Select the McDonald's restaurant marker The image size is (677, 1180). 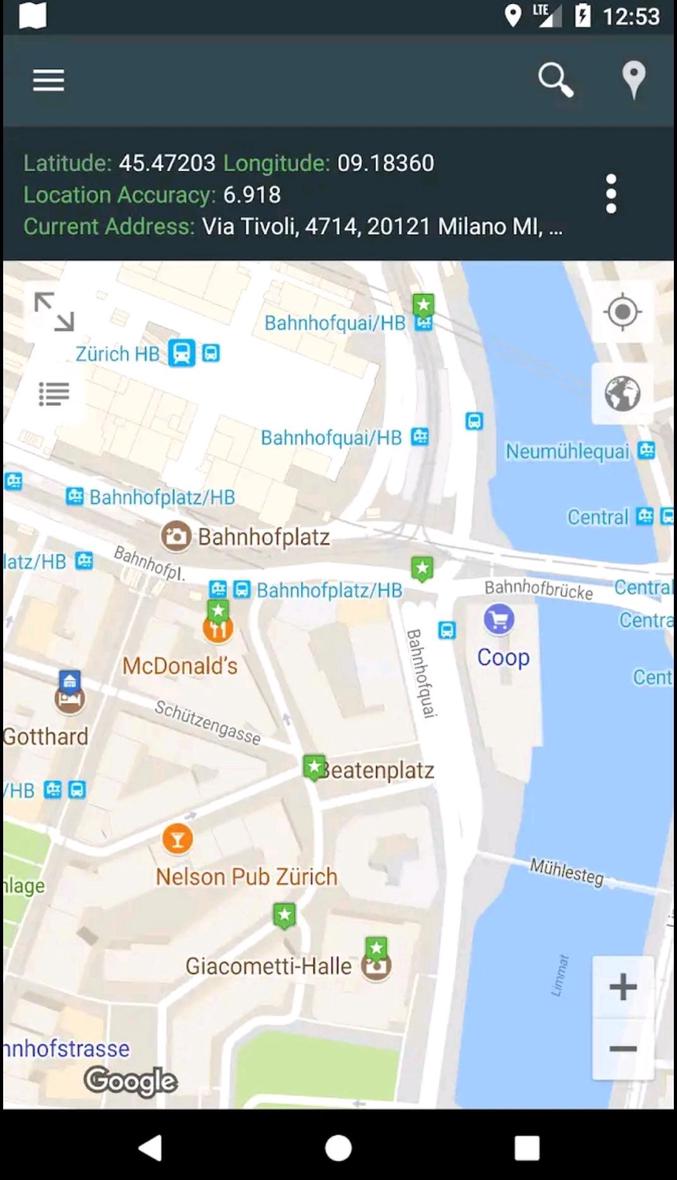217,629
